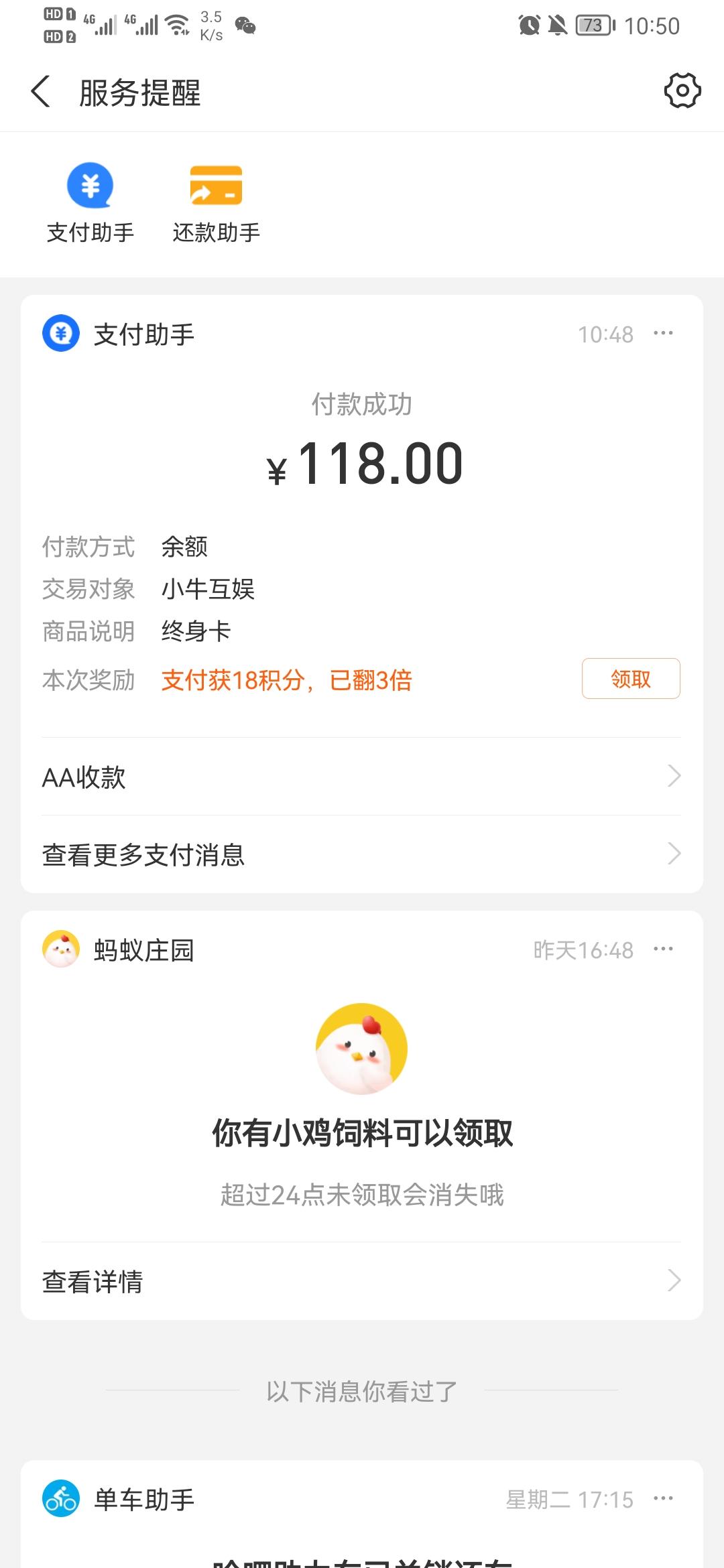
Task: Open the 还款助手 shortcut icon
Action: coord(216,186)
